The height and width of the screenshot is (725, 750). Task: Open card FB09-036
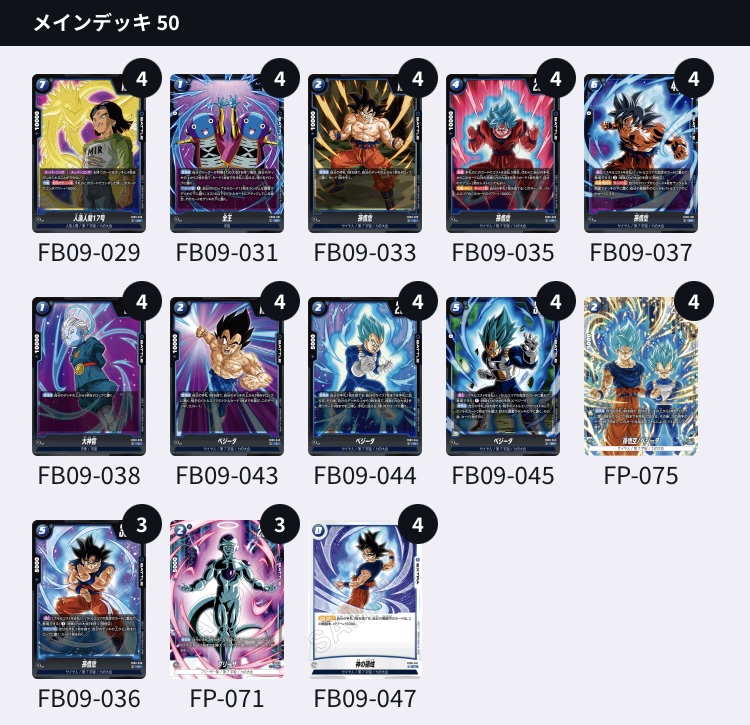click(88, 599)
